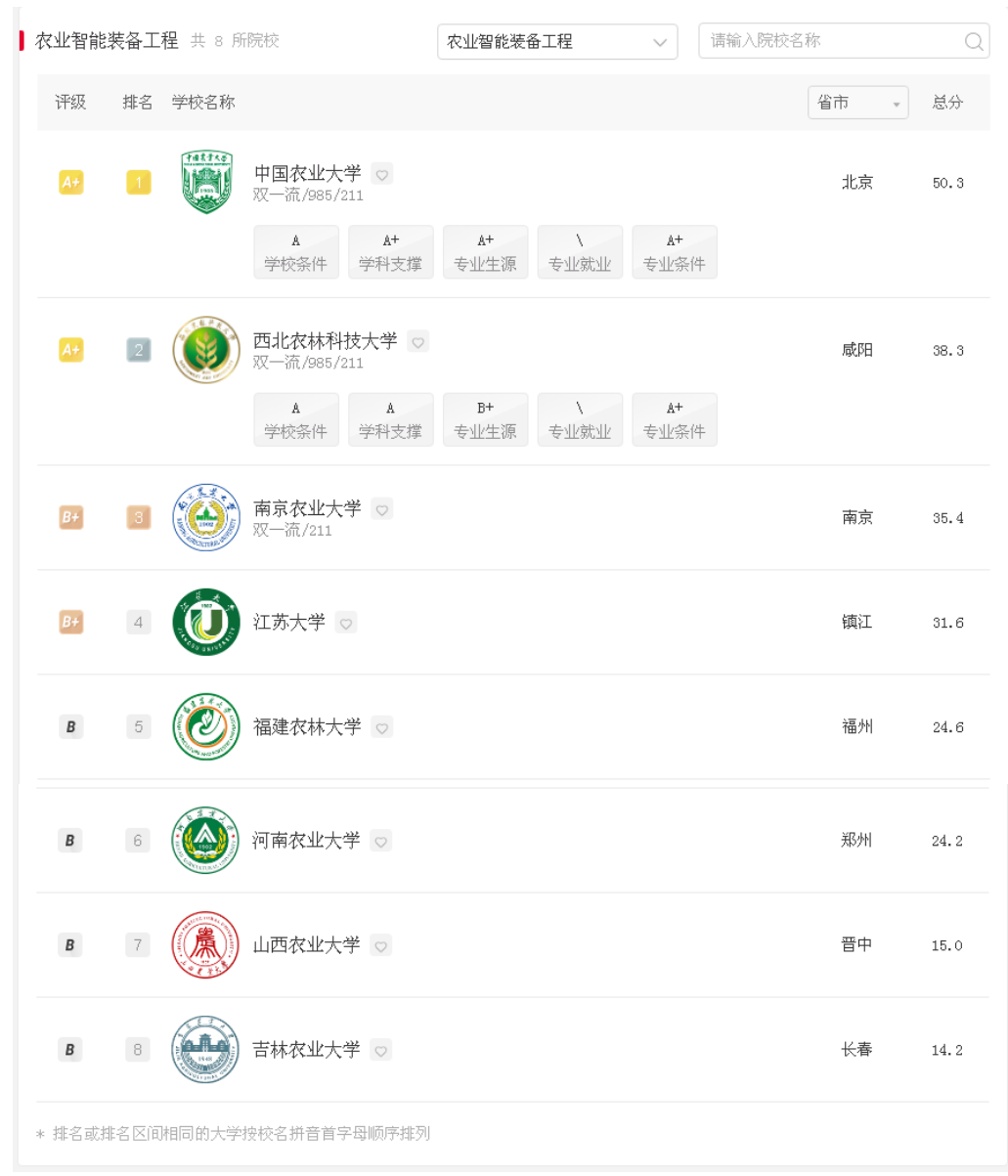Click the 排名 column header
The width and height of the screenshot is (1008, 1176).
point(137,102)
